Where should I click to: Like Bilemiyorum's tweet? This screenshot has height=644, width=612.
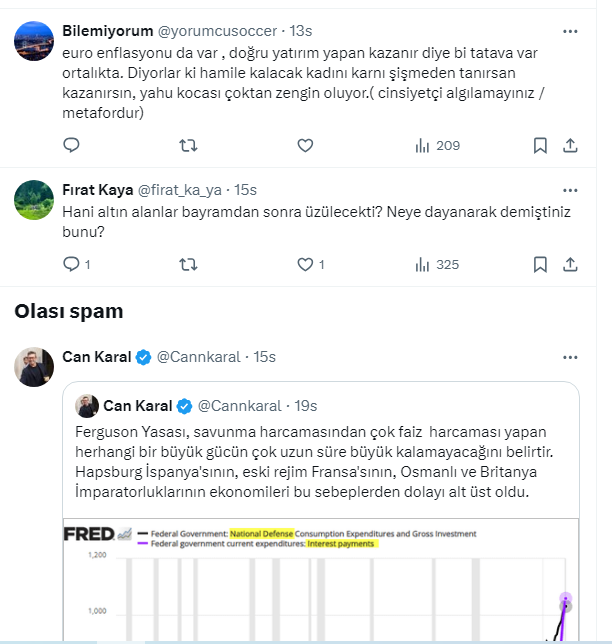pos(305,146)
